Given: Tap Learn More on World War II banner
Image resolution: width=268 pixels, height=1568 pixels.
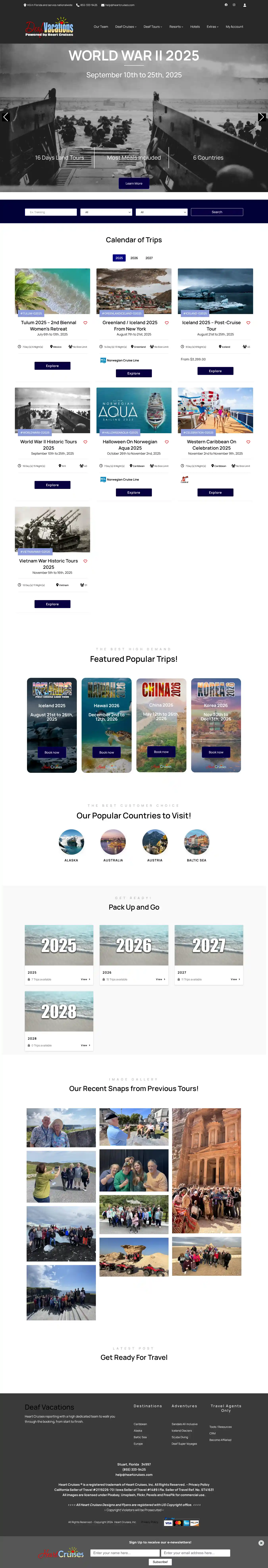Looking at the screenshot, I should (x=134, y=183).
